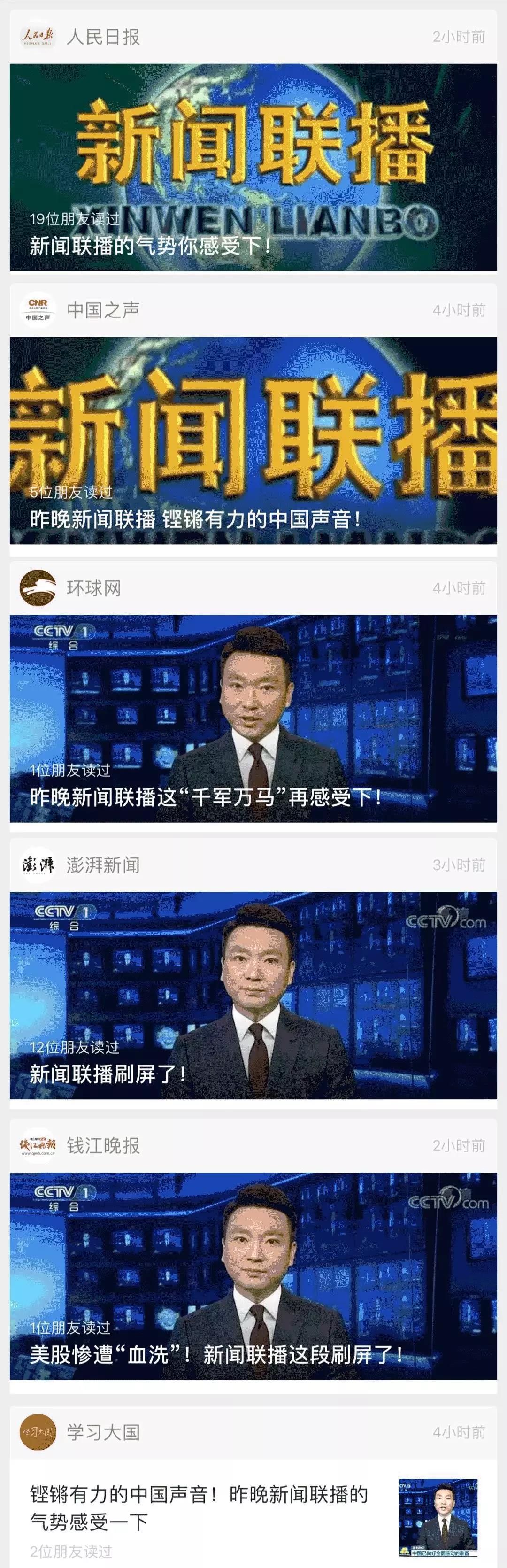The width and height of the screenshot is (507, 1568).
Task: Go to the 澎湃新闻 account
Action: (x=102, y=865)
